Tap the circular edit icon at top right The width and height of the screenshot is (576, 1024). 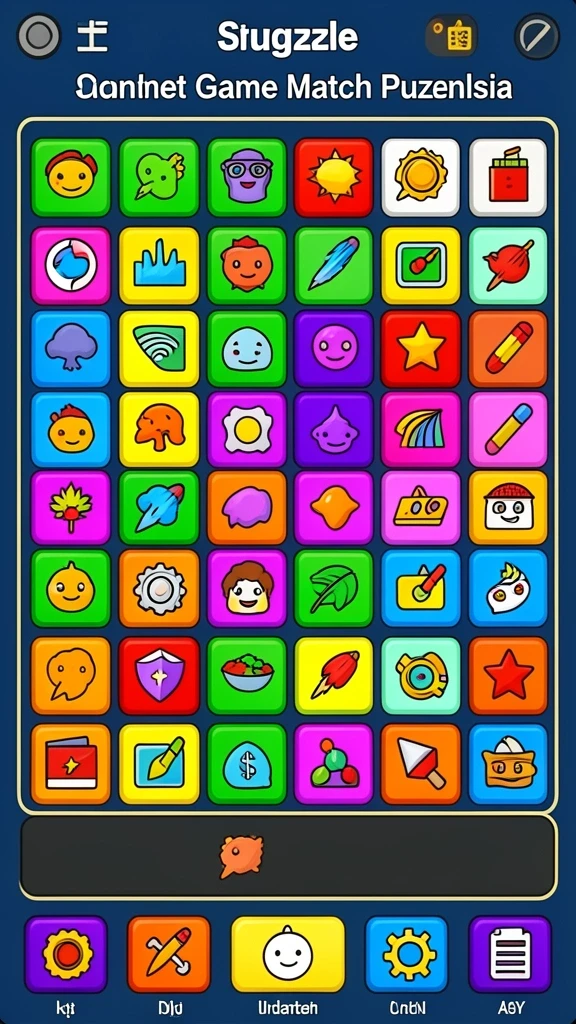pyautogui.click(x=537, y=36)
